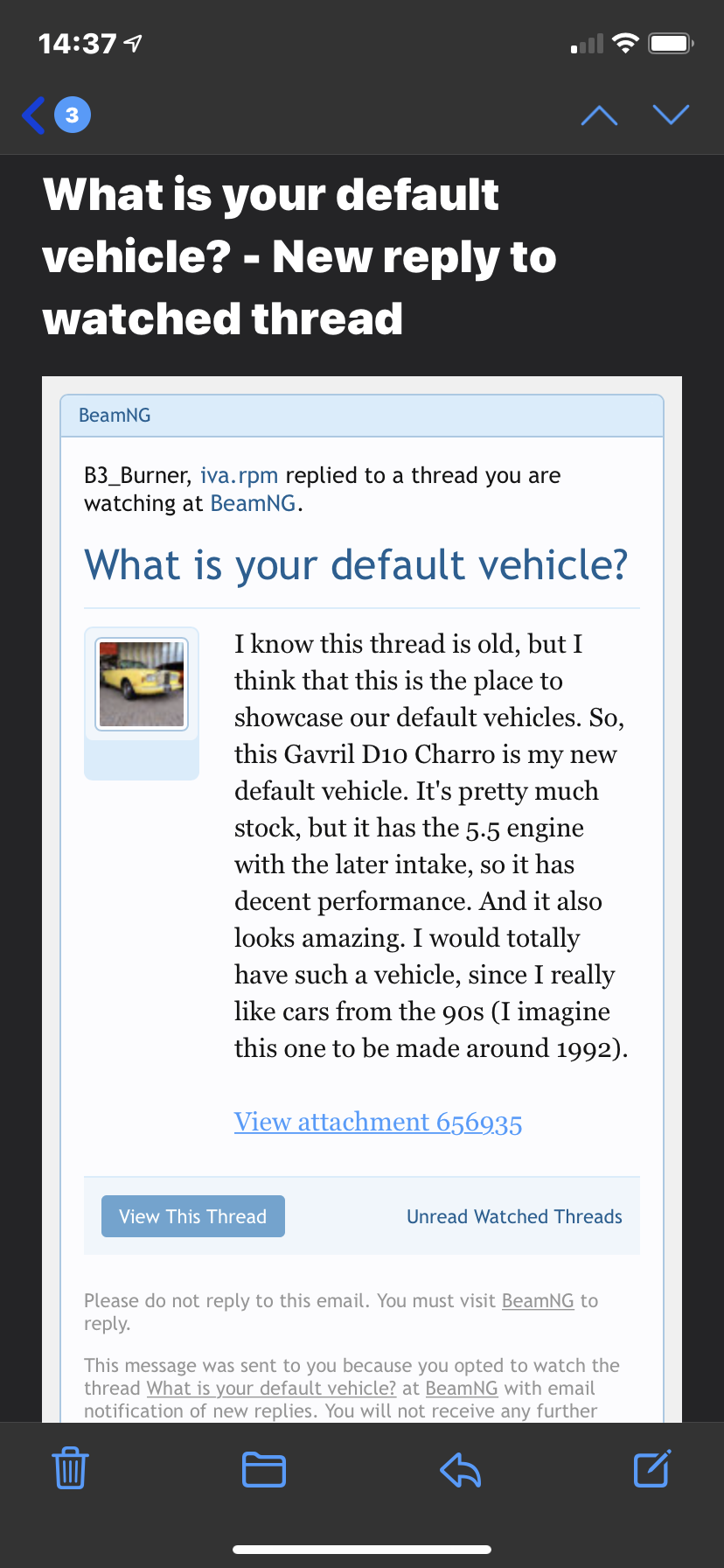Compose a new email
The width and height of the screenshot is (724, 1568).
652,1469
